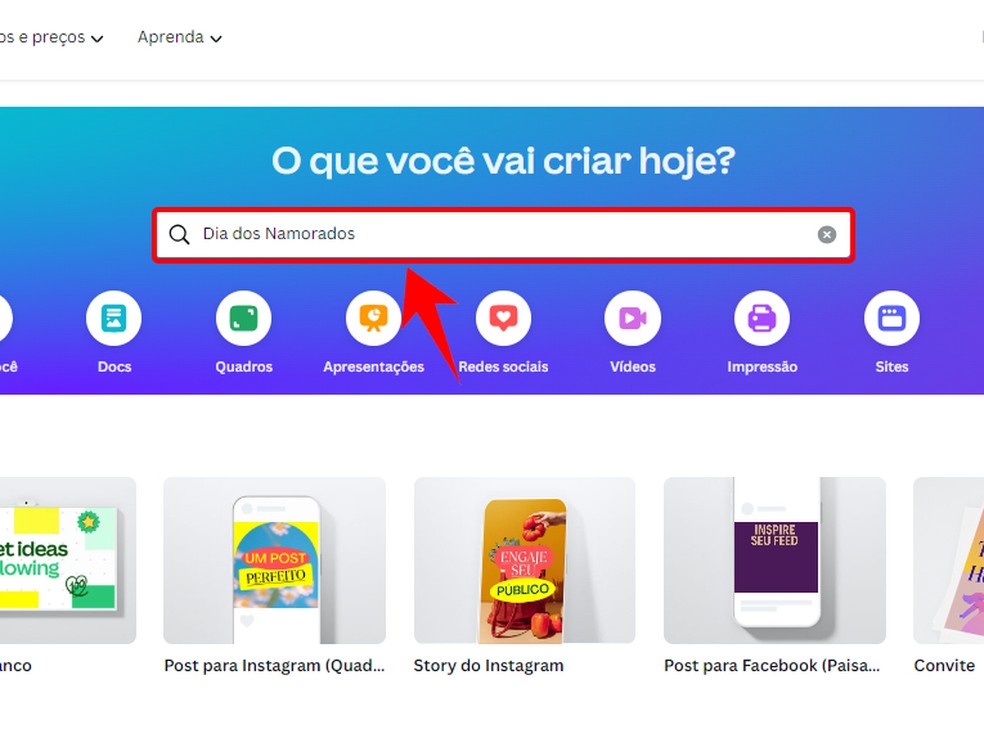Open the Quadros category
984x729 pixels.
pos(244,320)
